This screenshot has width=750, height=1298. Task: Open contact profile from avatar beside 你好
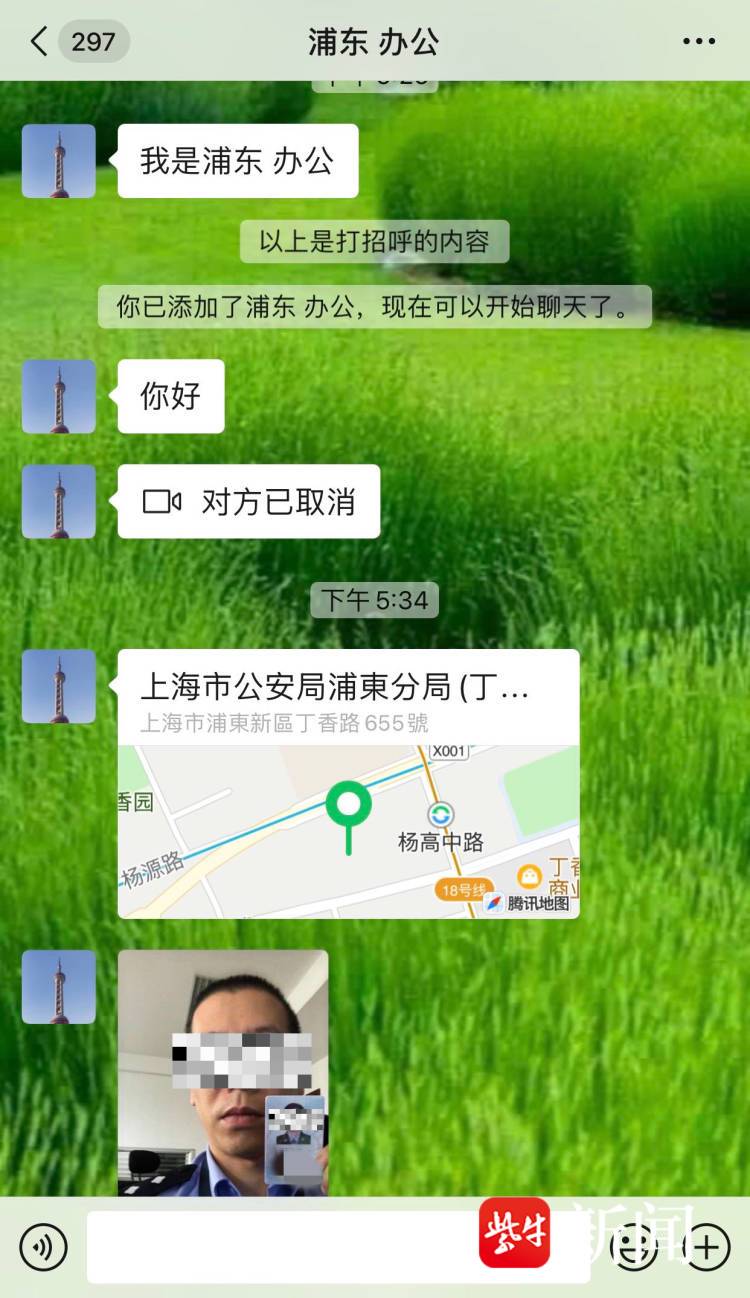[59, 397]
